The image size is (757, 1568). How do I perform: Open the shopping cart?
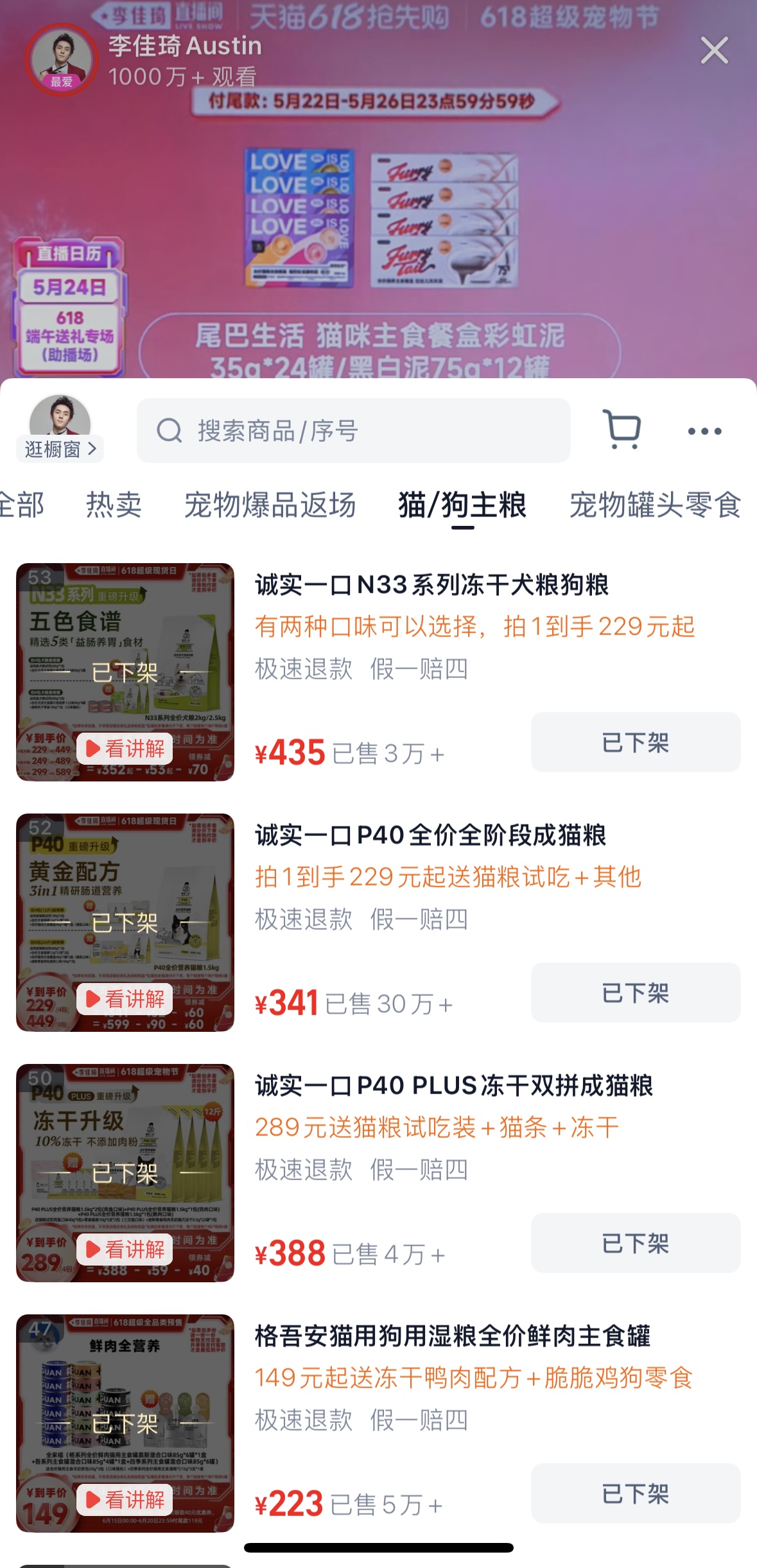[x=622, y=430]
